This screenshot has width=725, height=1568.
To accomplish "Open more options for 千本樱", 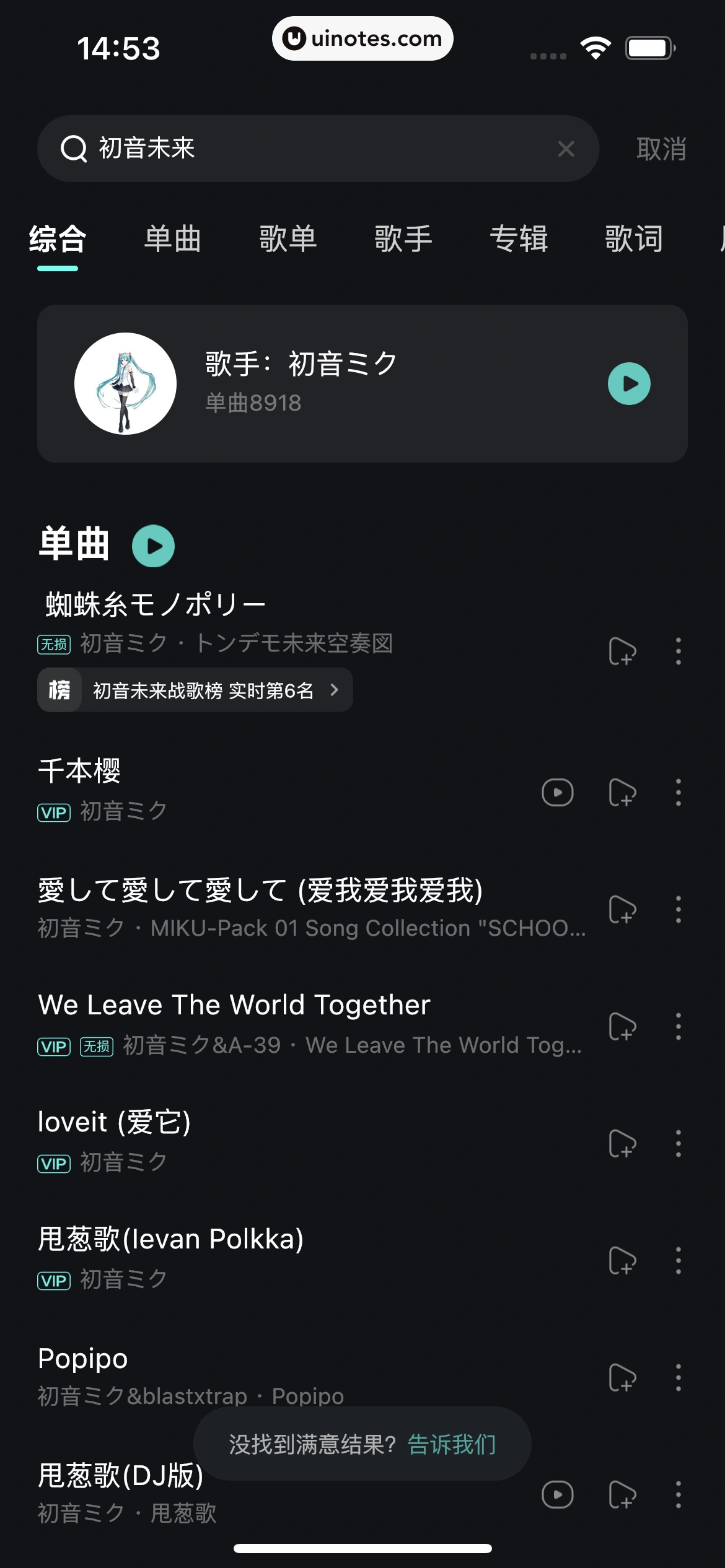I will (x=679, y=792).
